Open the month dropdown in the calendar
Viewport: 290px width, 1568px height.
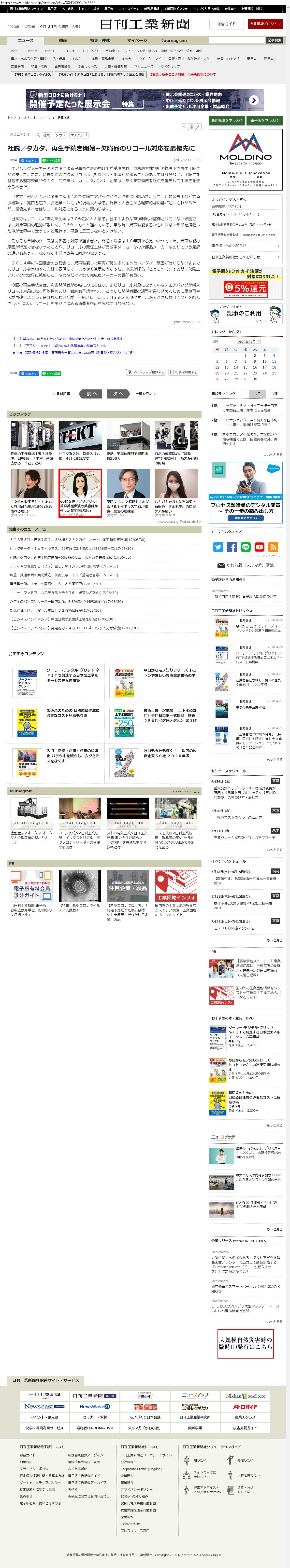(x=248, y=342)
